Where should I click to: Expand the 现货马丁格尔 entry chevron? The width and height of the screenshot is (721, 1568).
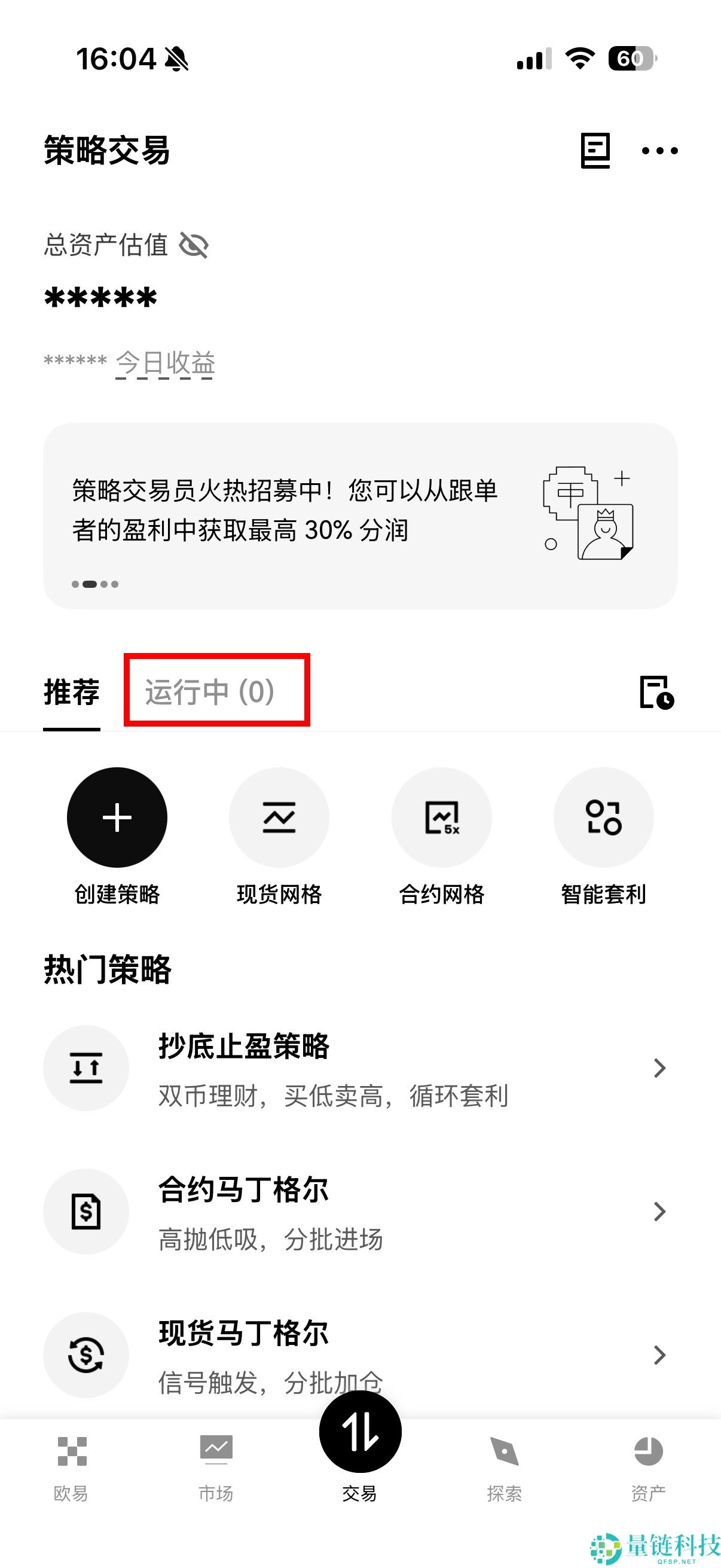(x=661, y=1355)
